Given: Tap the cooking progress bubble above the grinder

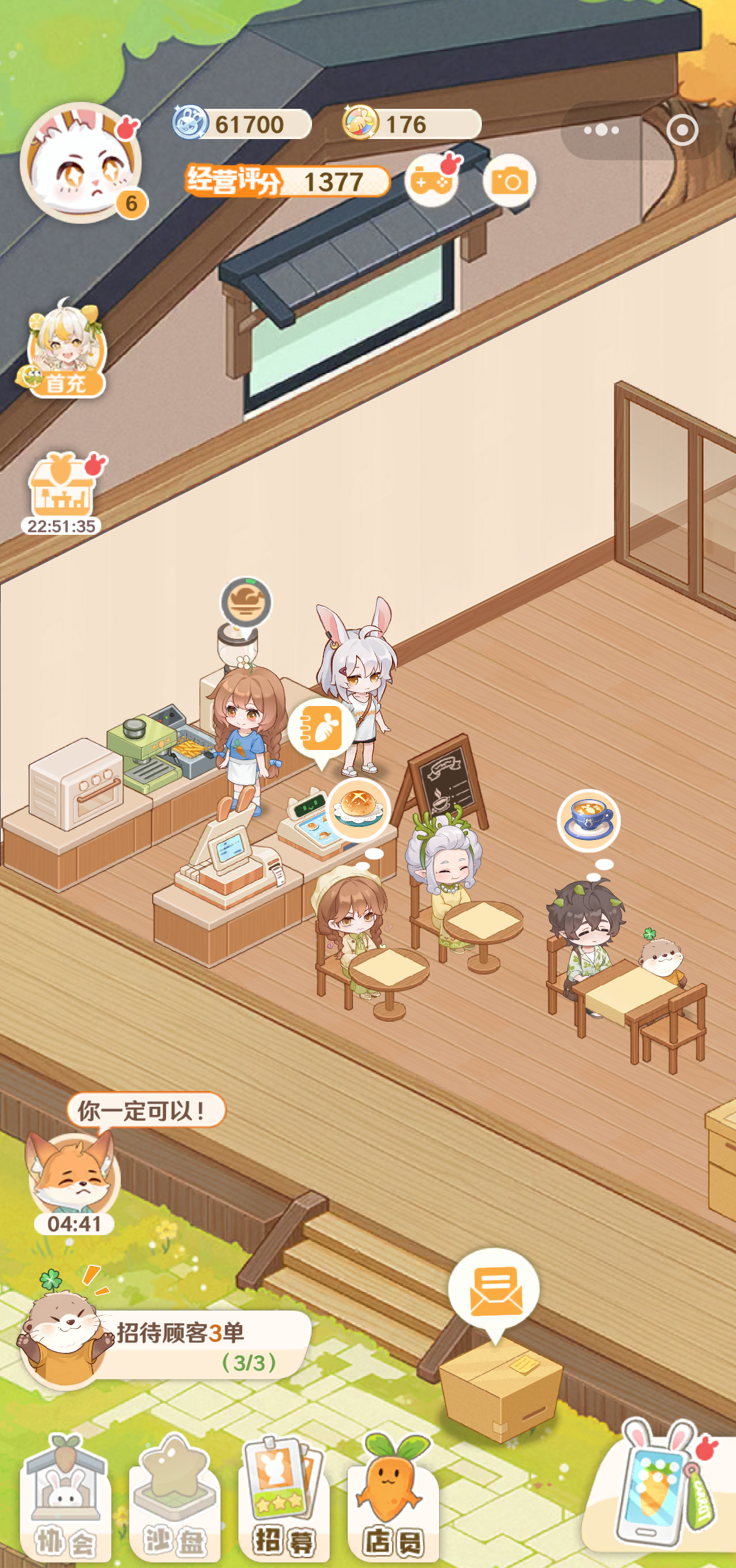Looking at the screenshot, I should tap(246, 603).
